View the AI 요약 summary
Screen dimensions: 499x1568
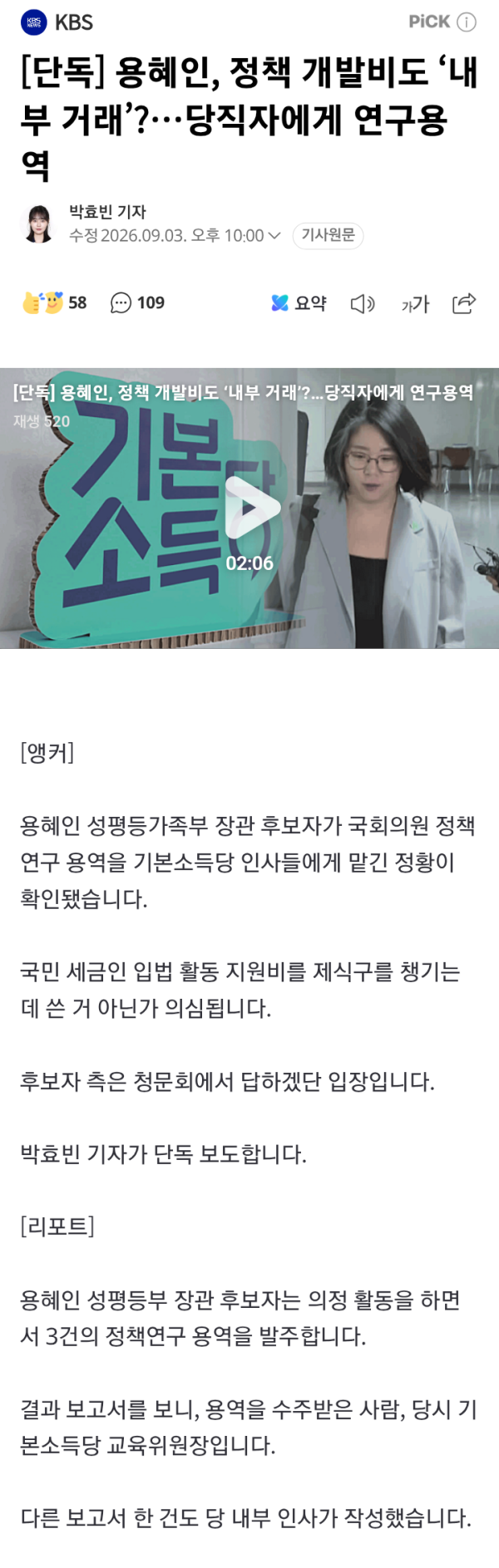299,303
